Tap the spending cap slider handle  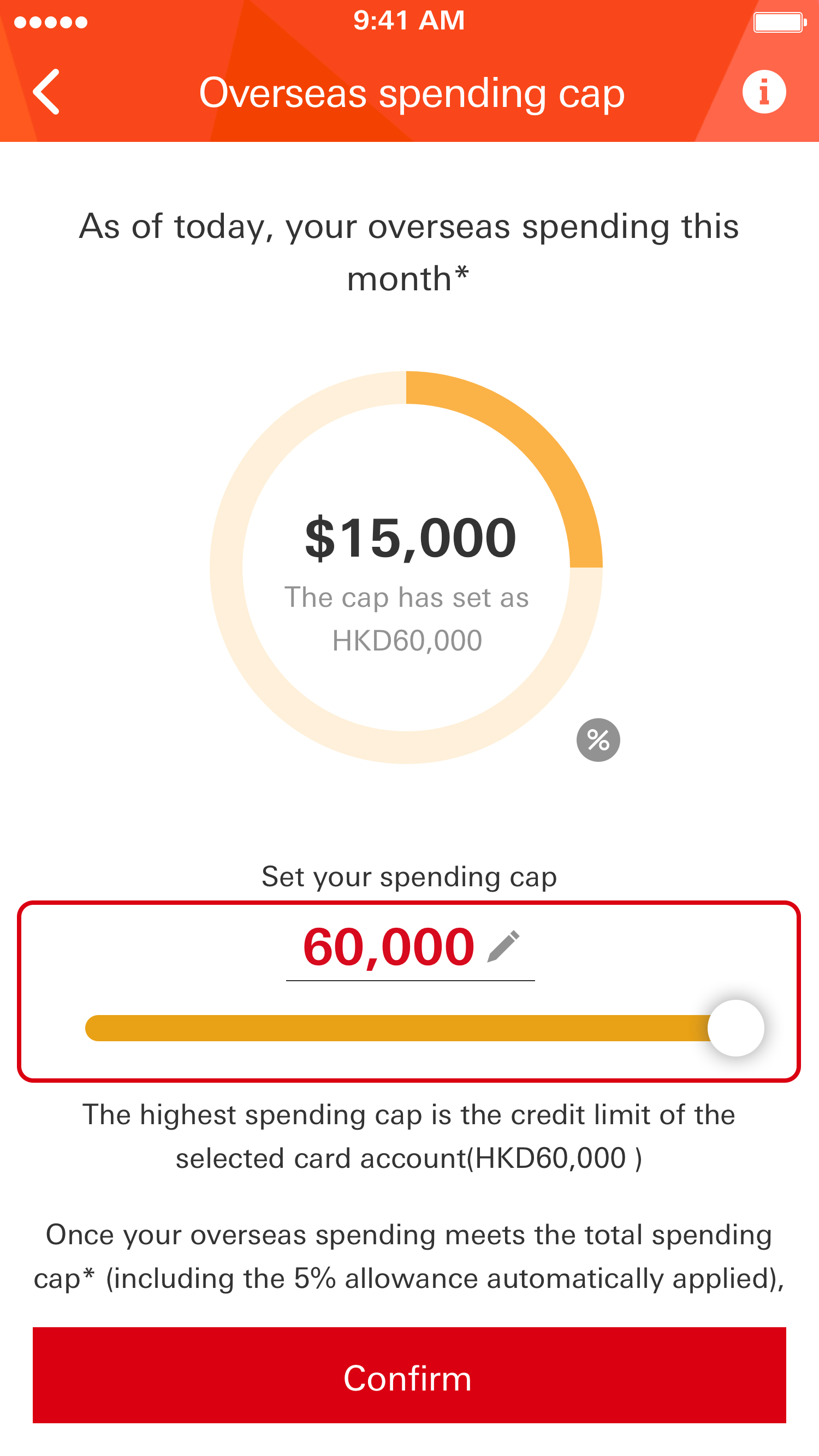[737, 1029]
